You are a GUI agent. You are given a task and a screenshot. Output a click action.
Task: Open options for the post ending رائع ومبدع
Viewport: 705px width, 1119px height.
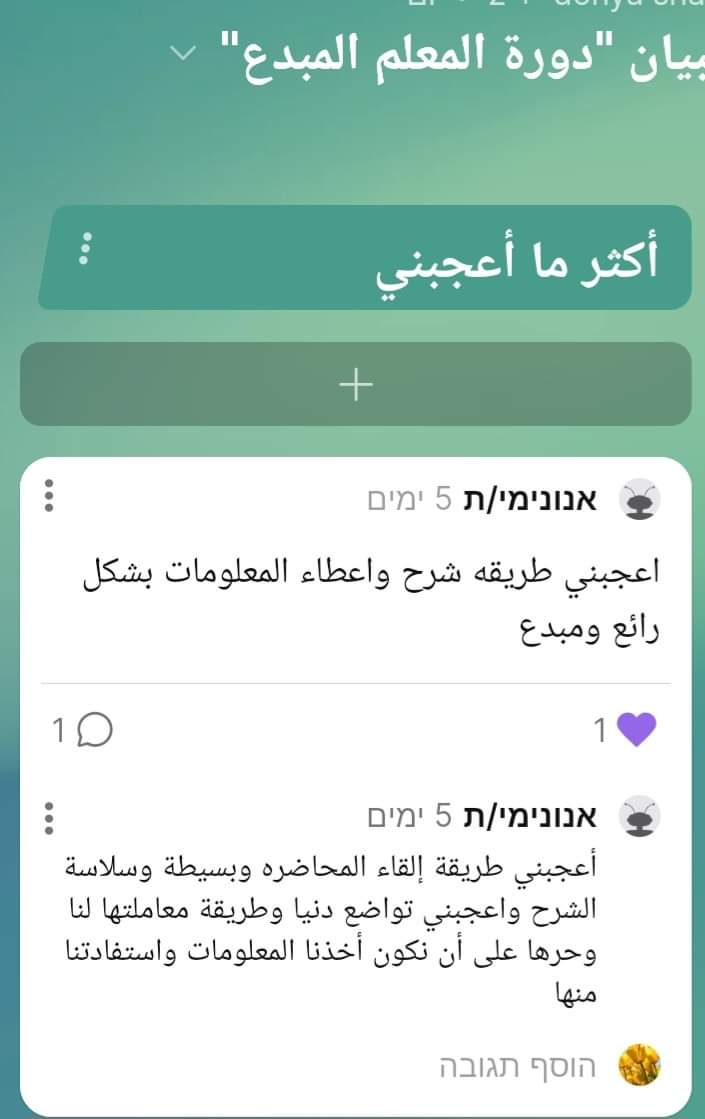pos(49,495)
